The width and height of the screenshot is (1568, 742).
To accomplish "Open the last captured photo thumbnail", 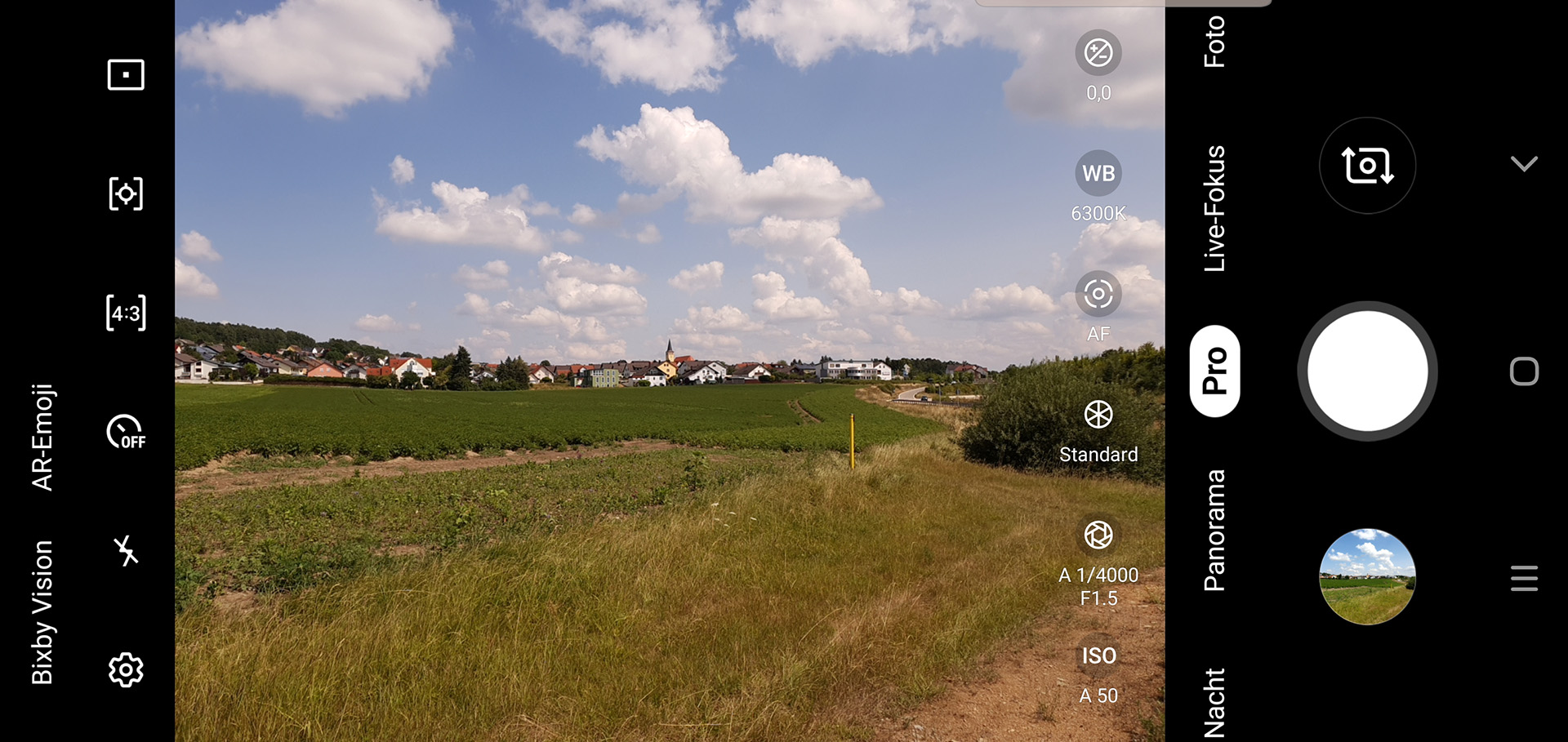I will pos(1367,577).
